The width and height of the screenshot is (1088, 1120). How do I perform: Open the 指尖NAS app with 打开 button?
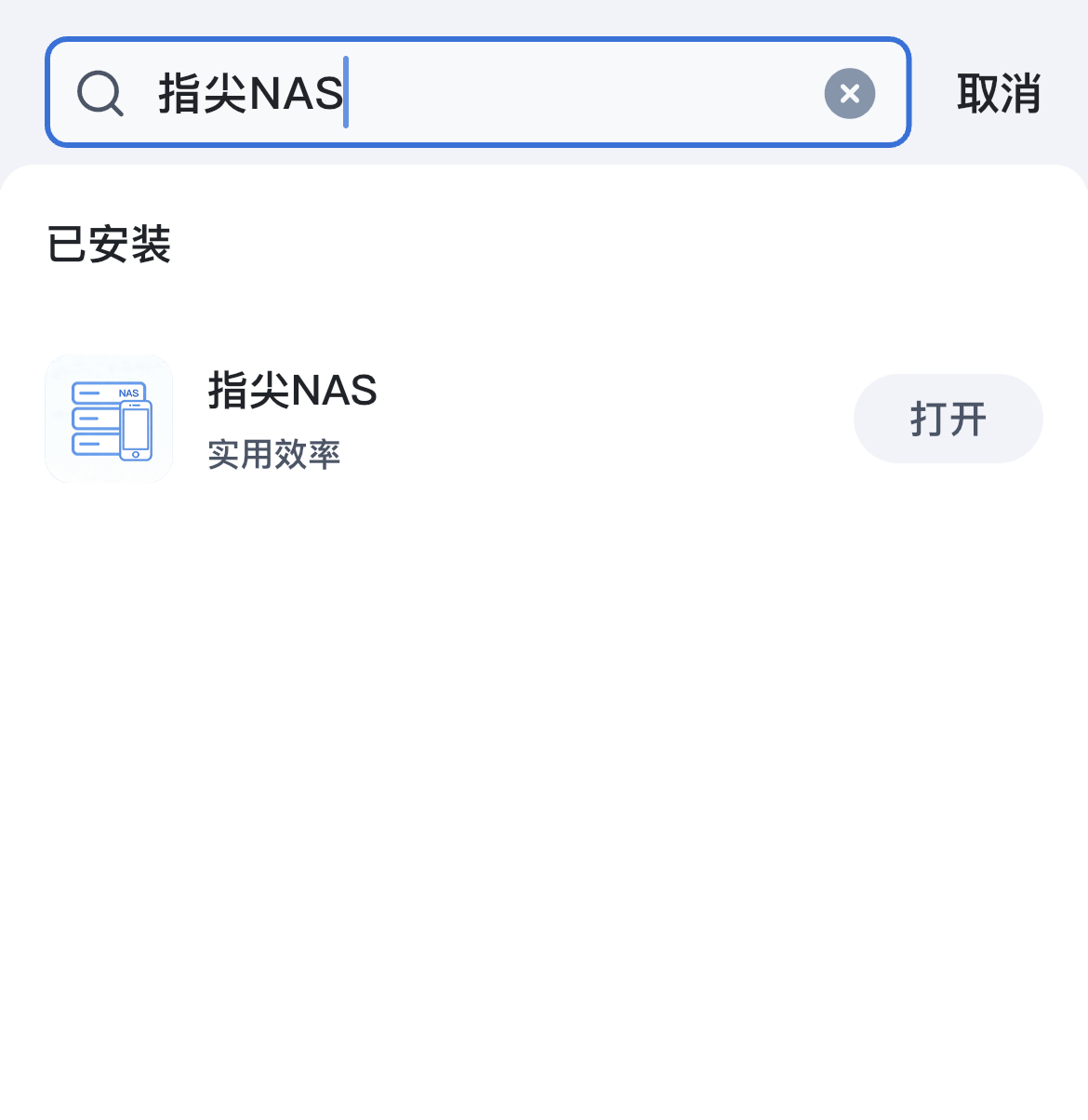[x=948, y=419]
